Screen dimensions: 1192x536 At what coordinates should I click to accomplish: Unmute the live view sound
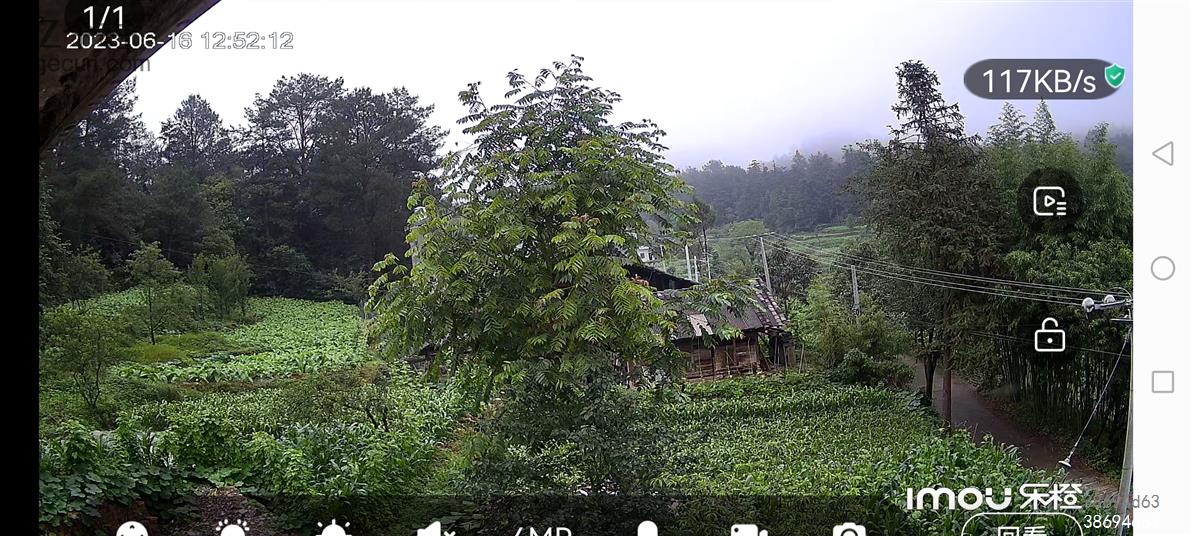[x=434, y=530]
